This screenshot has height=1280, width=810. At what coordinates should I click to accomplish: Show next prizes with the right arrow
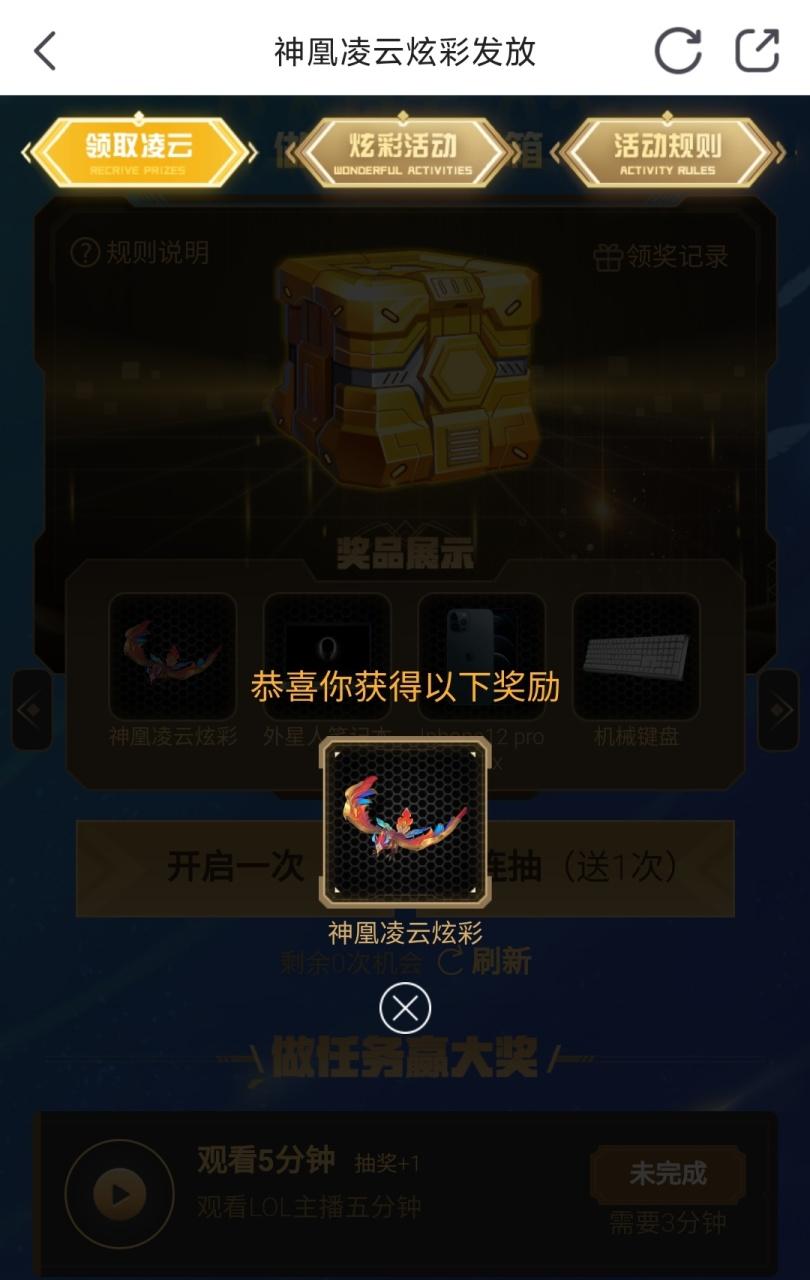(778, 710)
